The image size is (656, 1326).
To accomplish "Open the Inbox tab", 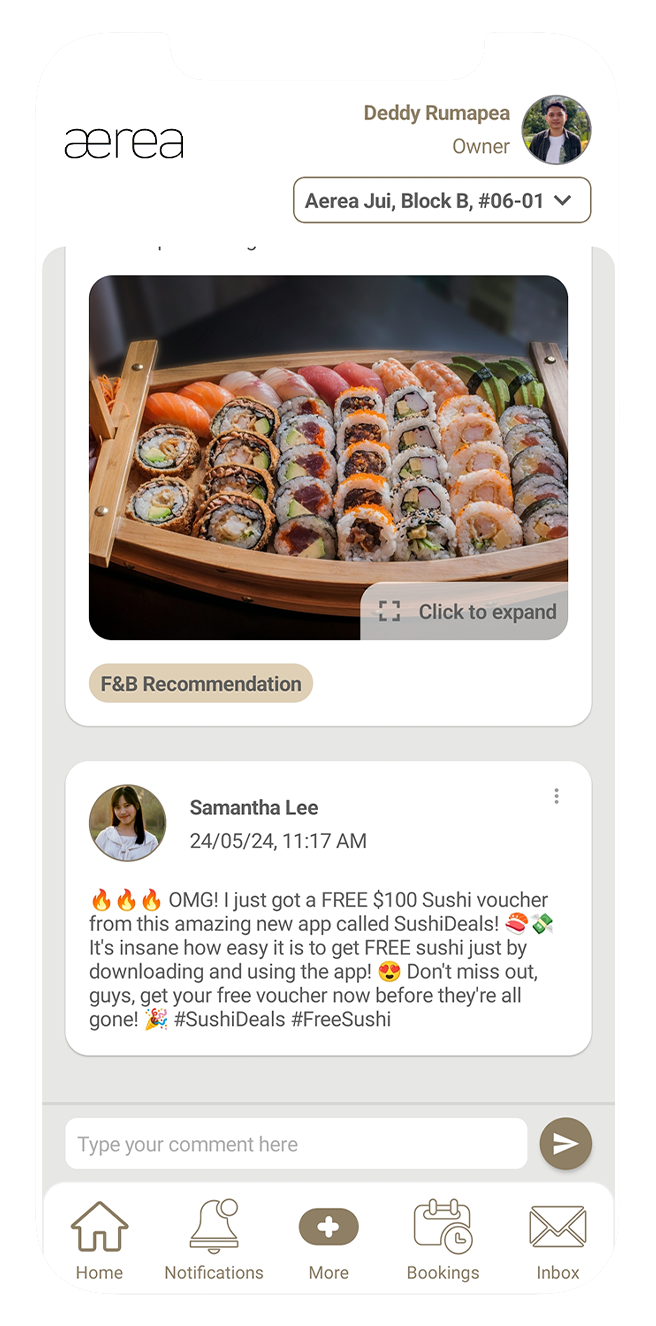I will coord(557,1240).
